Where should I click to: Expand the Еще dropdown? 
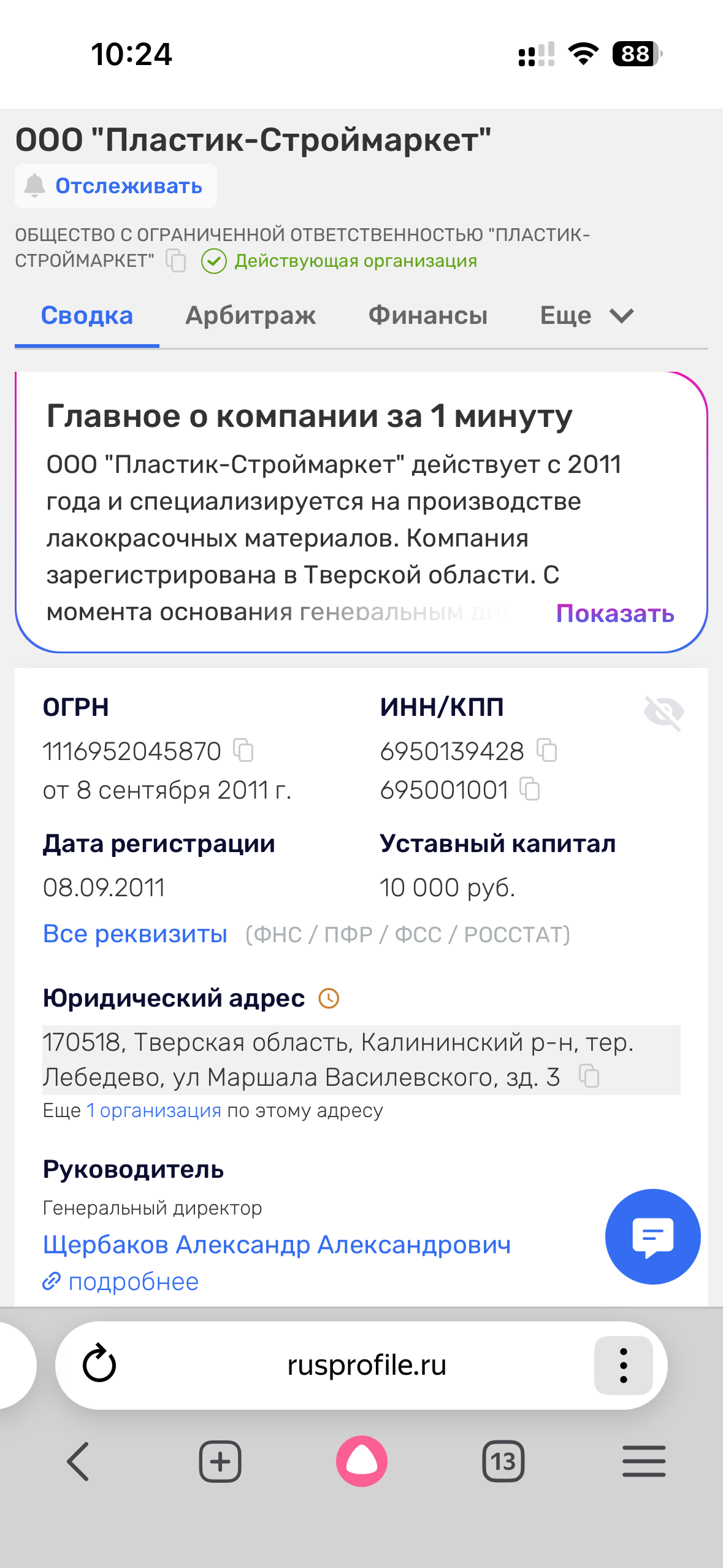tap(586, 315)
